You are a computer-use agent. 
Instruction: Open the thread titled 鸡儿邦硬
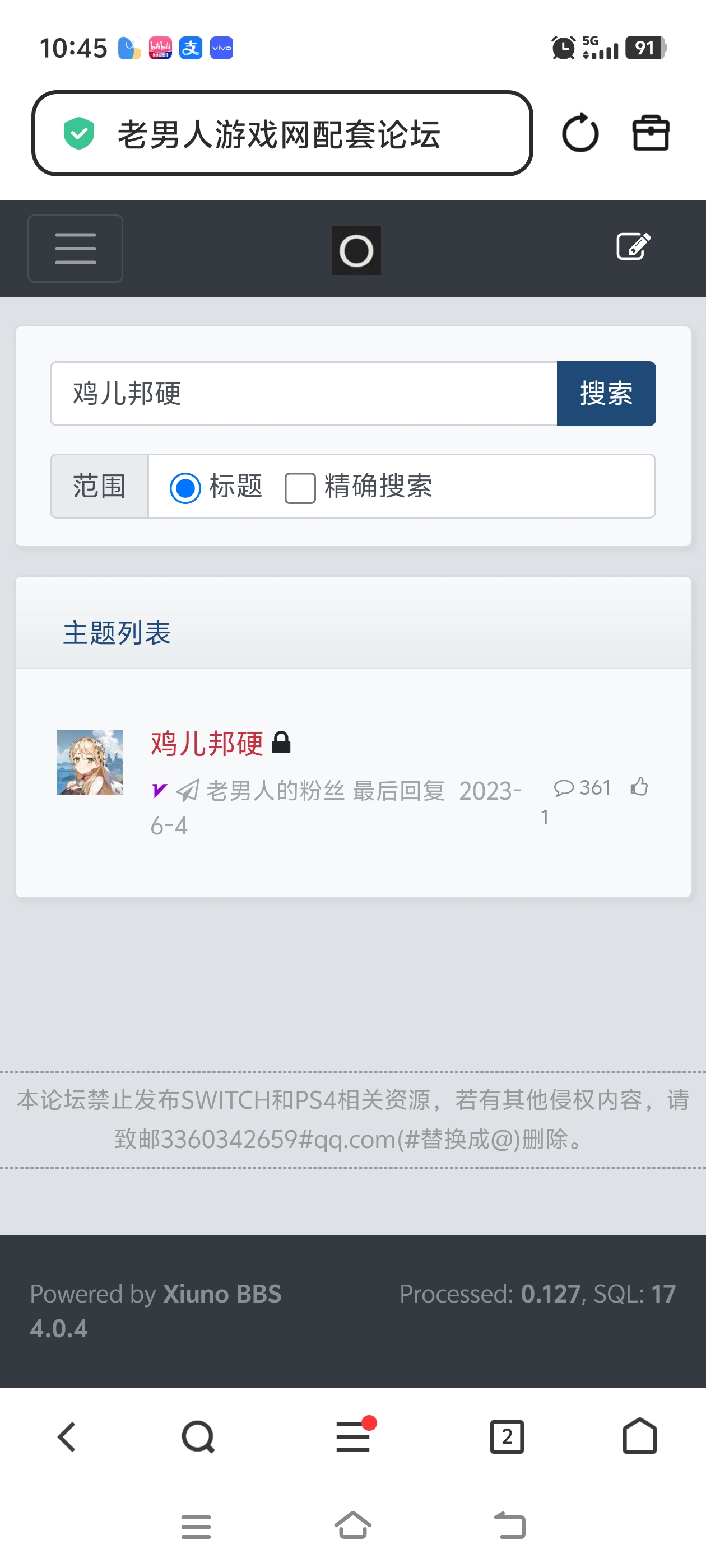(205, 744)
